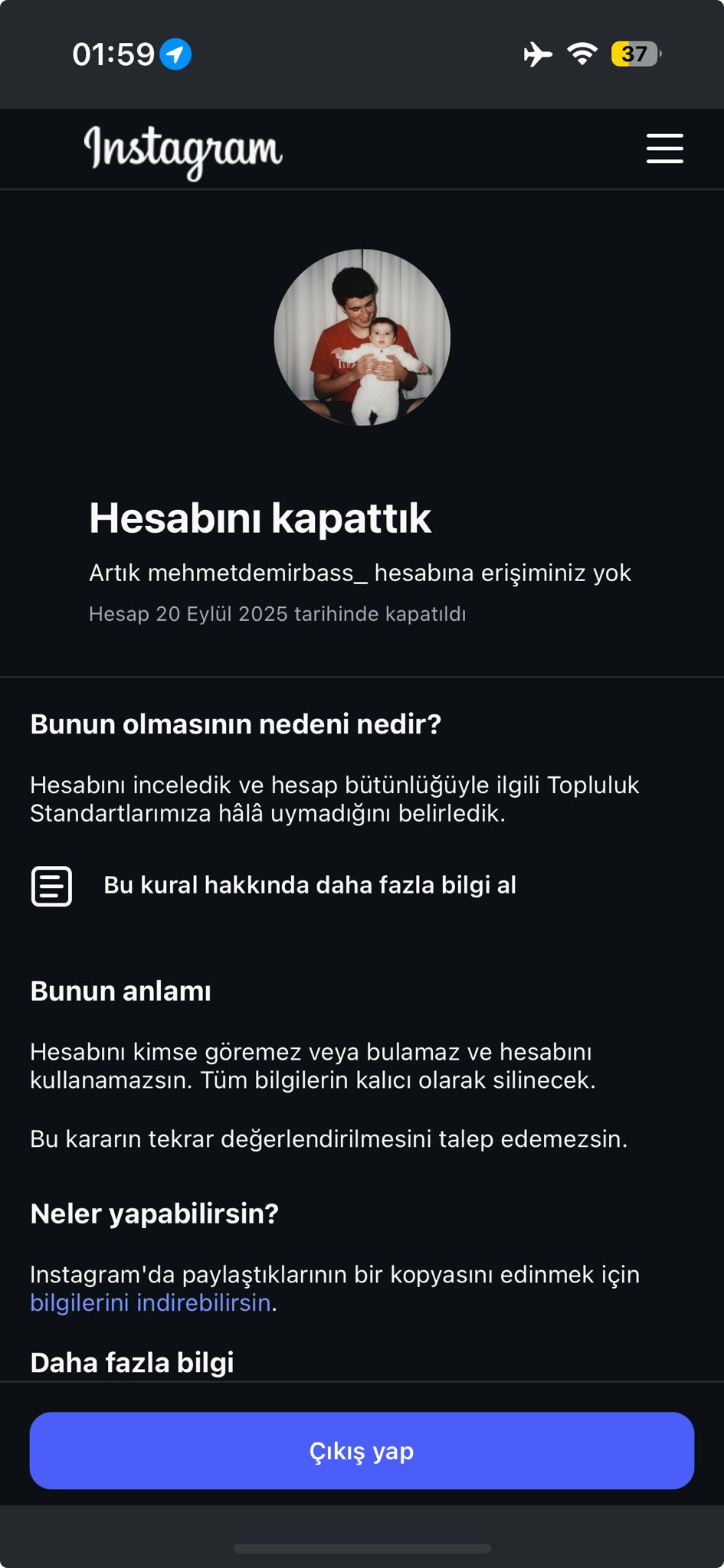Tap the "Çıkış yap" button
The height and width of the screenshot is (1568, 724).
click(362, 1450)
